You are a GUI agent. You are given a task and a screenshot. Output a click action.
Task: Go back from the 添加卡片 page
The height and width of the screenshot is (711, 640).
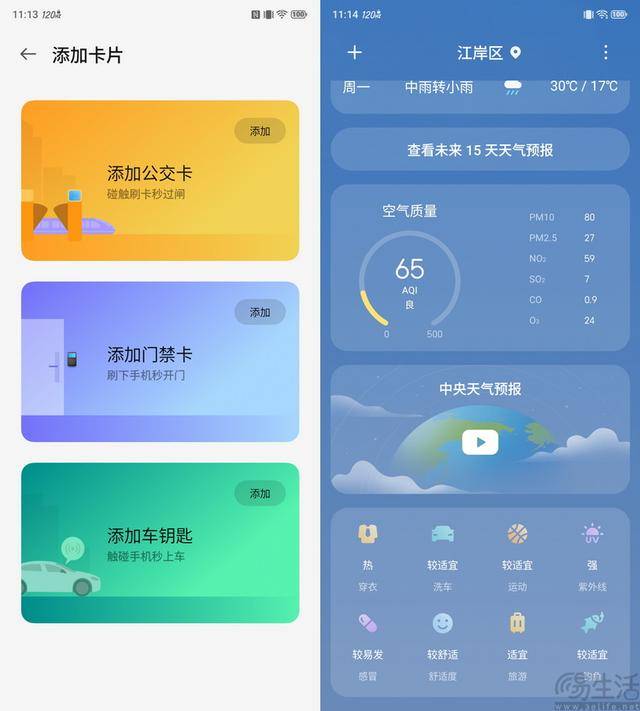point(28,55)
